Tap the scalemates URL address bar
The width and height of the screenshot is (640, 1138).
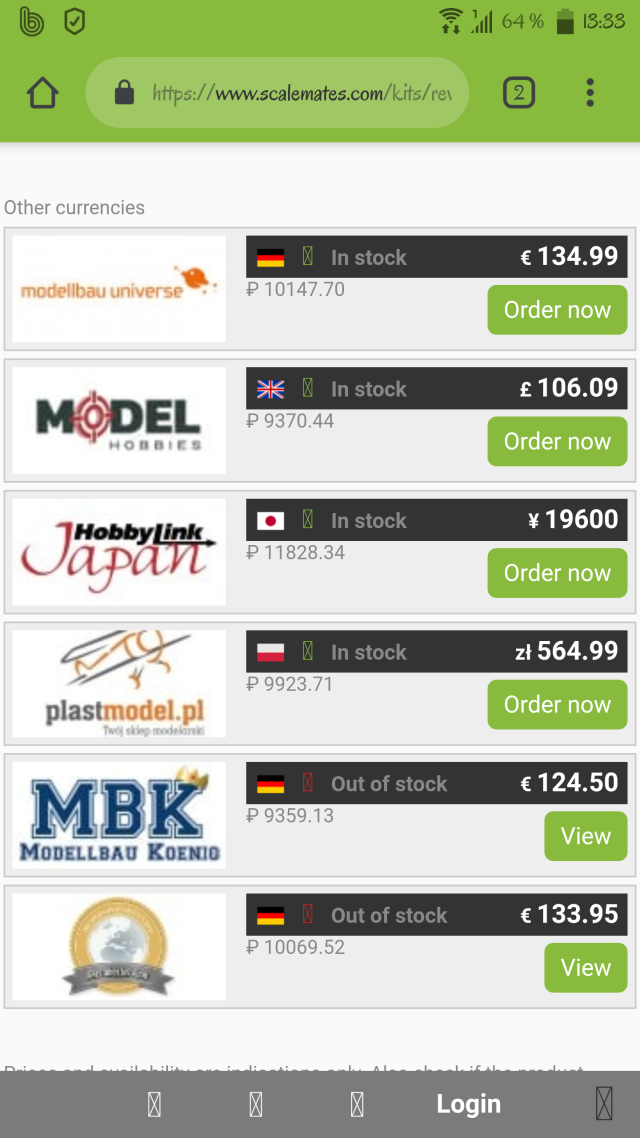(x=300, y=94)
